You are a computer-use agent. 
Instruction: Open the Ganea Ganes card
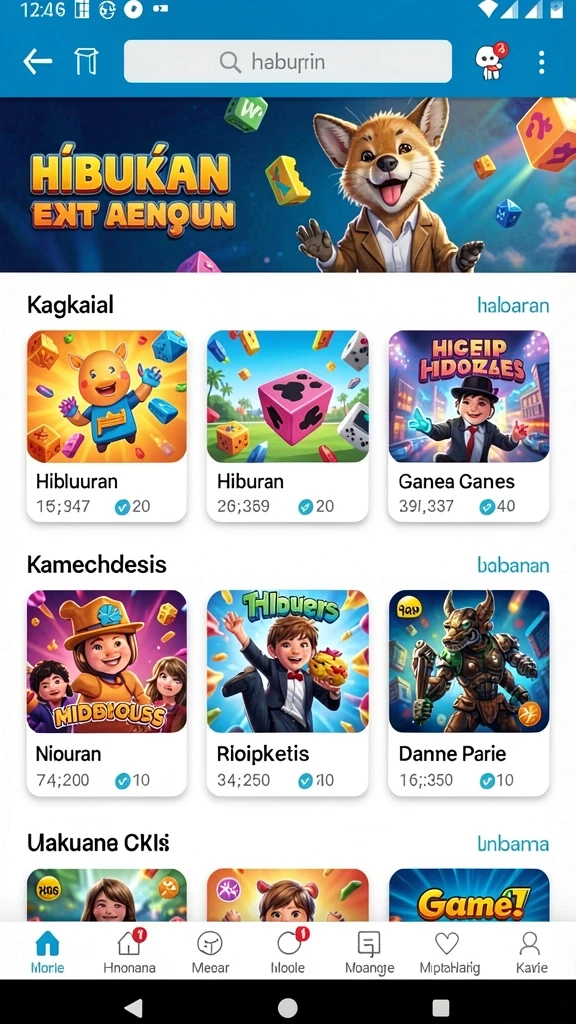469,426
